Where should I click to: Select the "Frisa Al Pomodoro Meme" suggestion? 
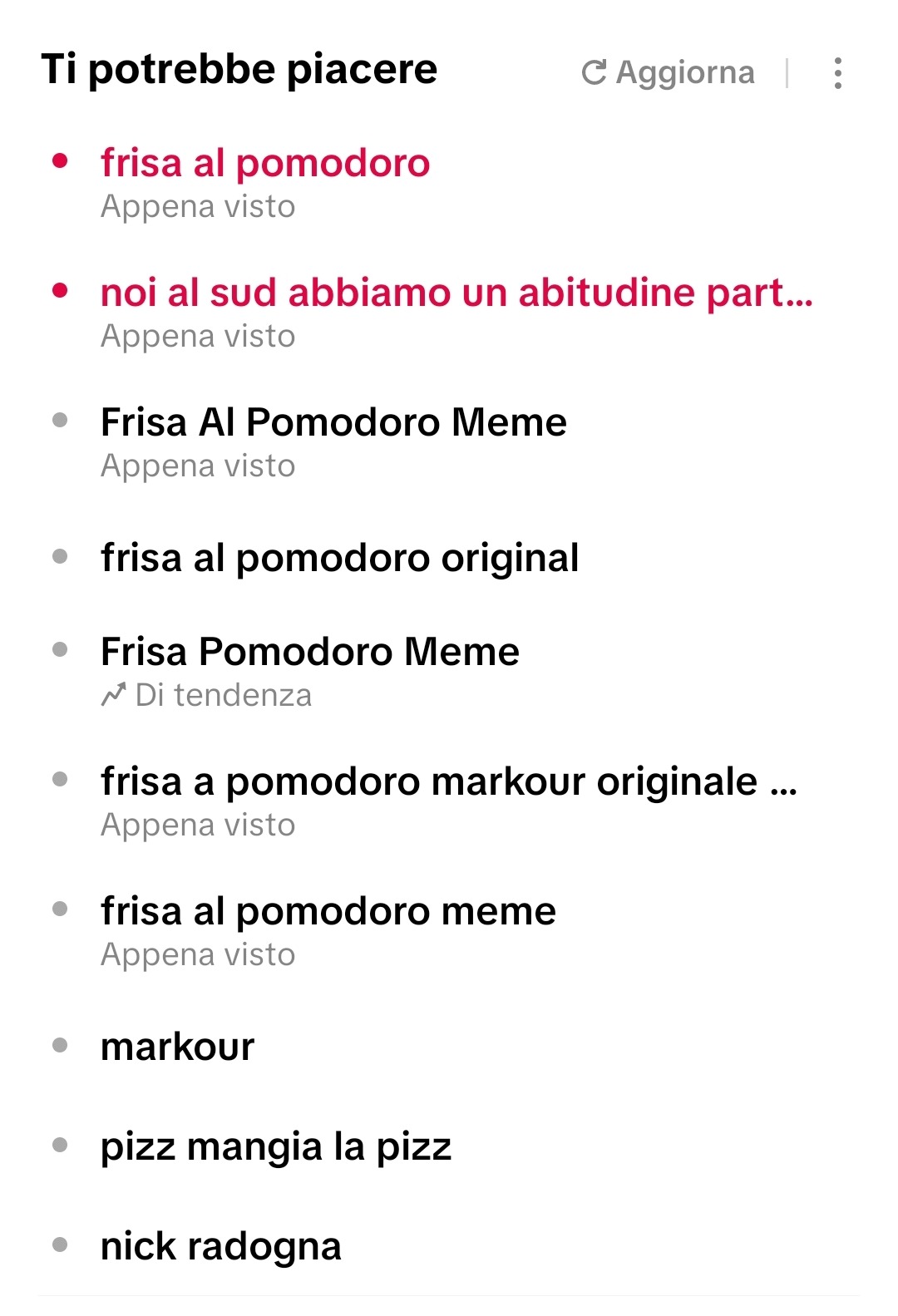333,422
